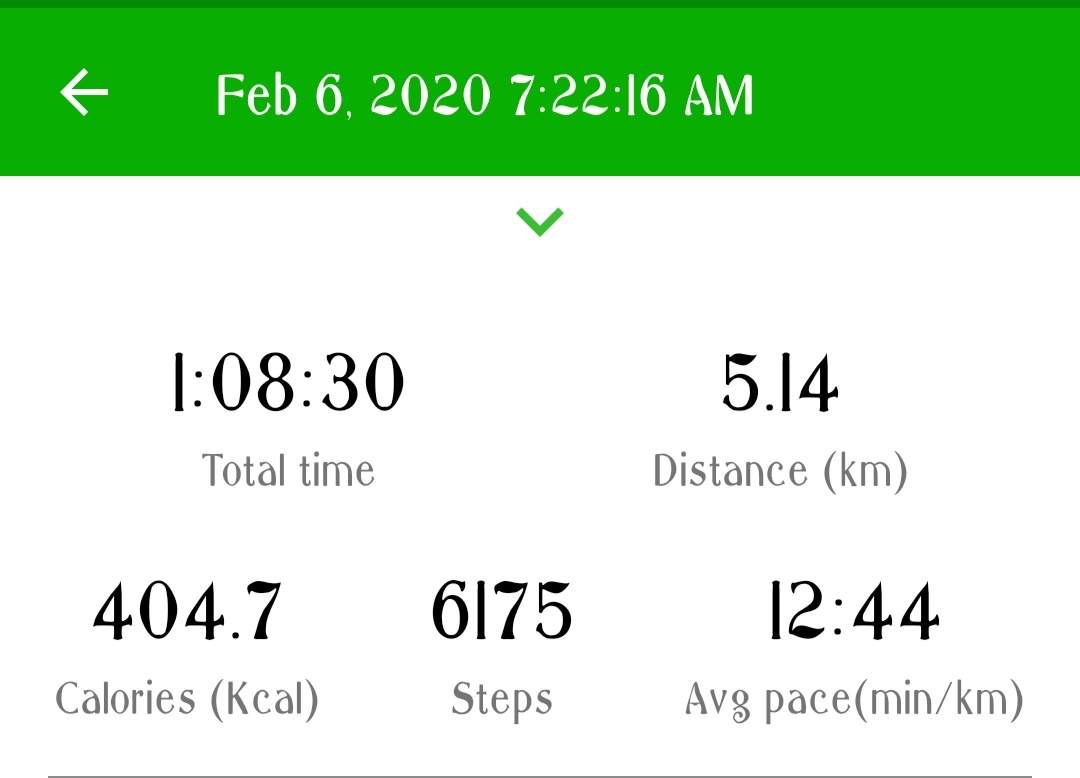Tap the green chevron to collapse stats

[540, 221]
